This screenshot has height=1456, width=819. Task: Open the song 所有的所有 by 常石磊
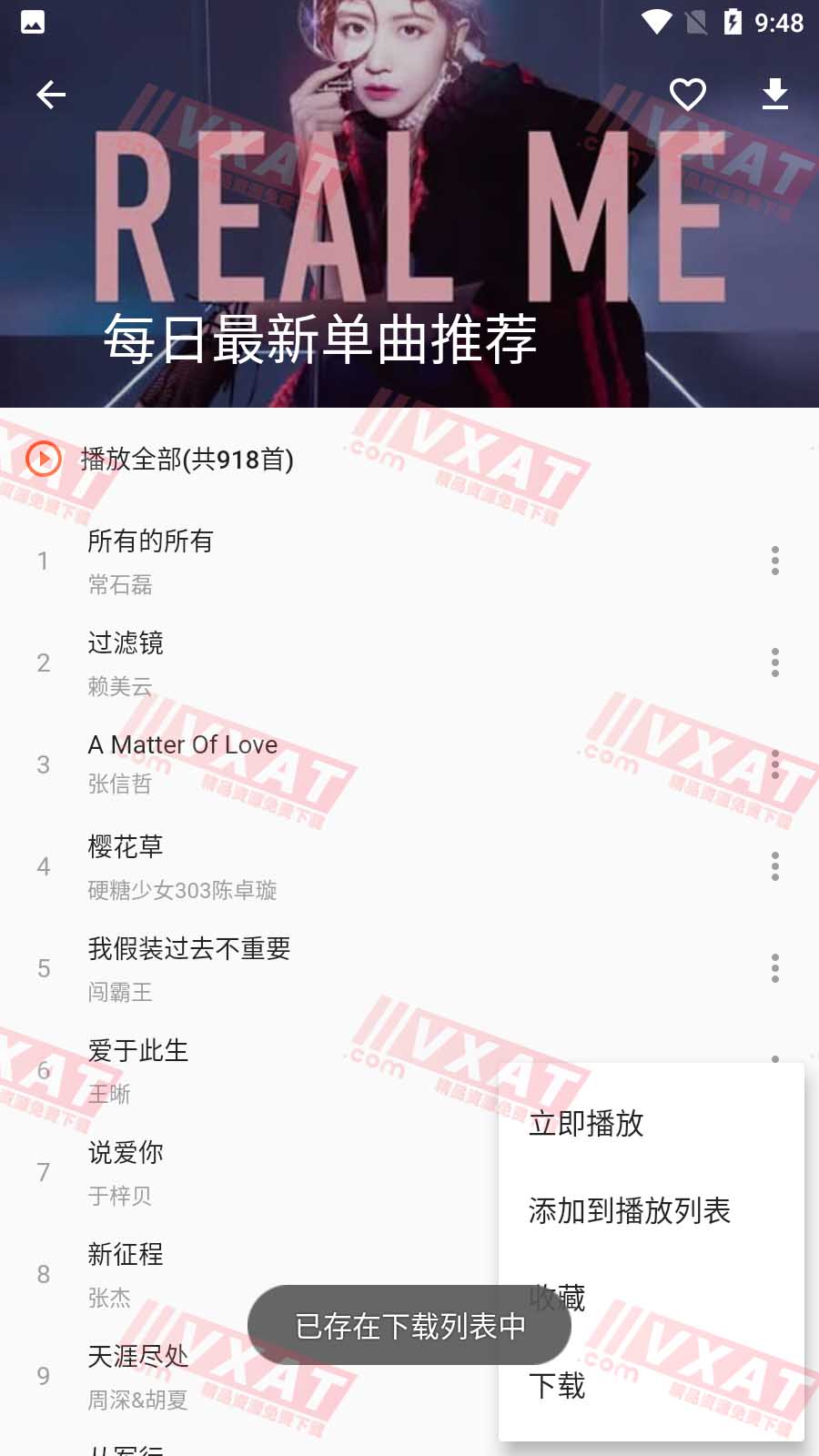(x=273, y=561)
